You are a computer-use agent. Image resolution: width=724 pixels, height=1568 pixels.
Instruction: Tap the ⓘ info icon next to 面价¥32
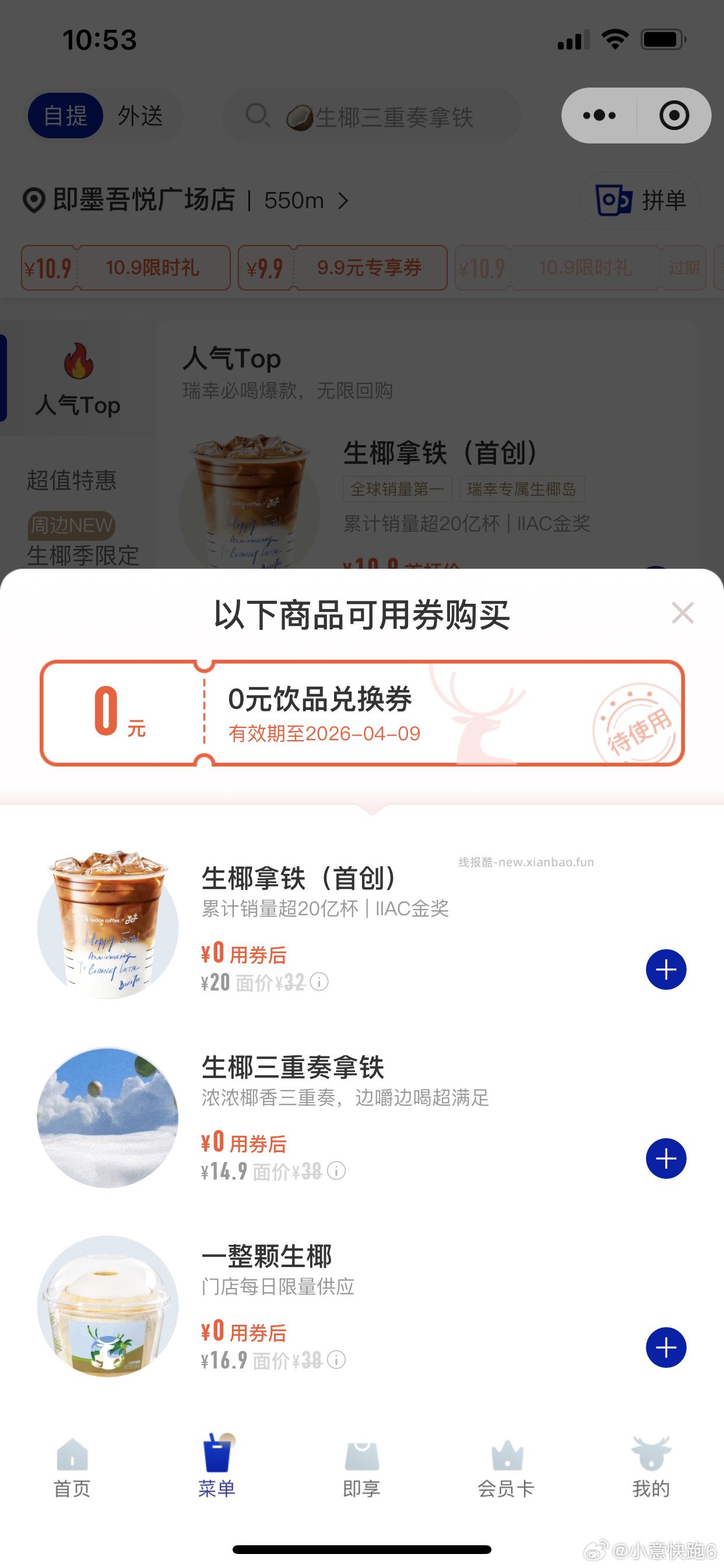coord(321,981)
